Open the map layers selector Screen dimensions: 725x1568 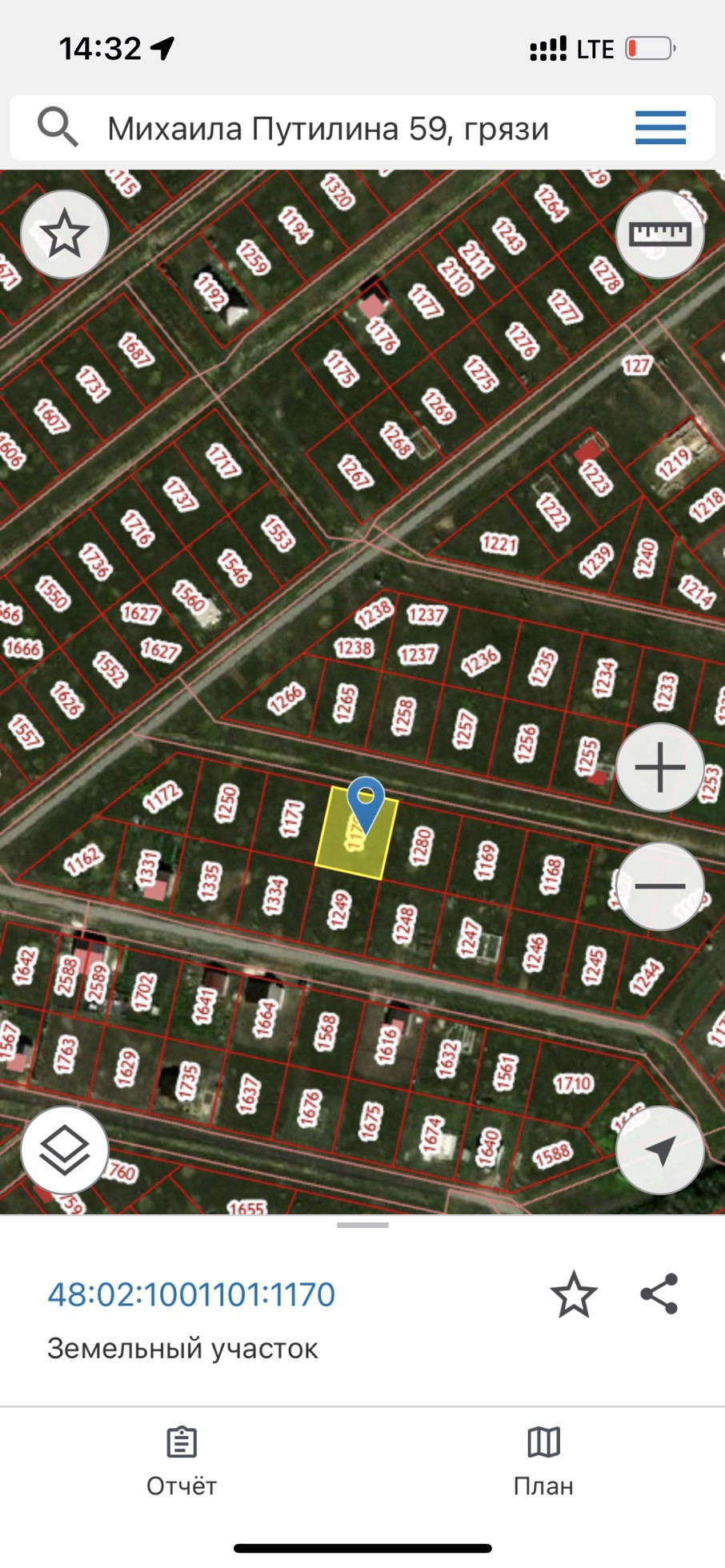(x=64, y=1150)
